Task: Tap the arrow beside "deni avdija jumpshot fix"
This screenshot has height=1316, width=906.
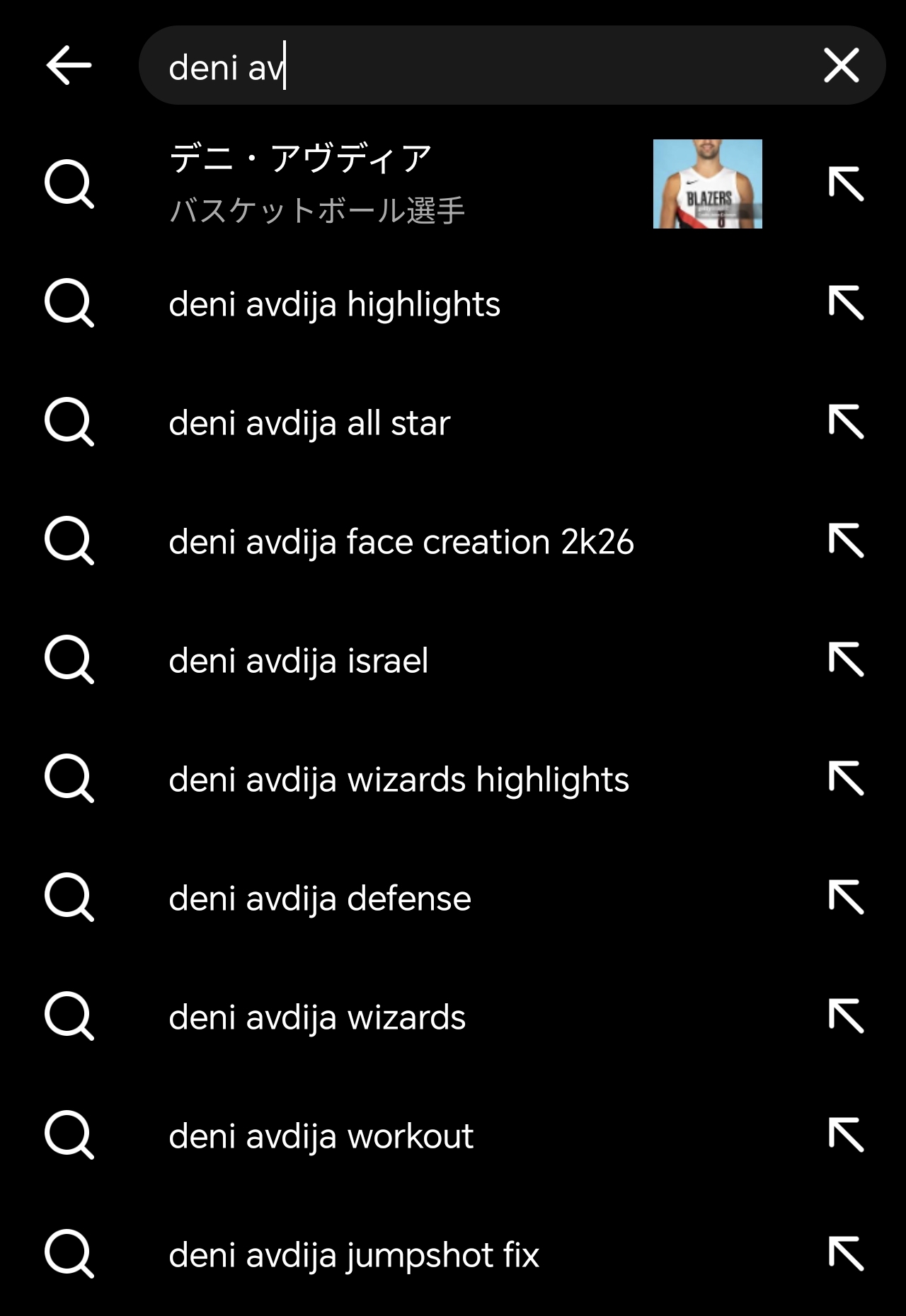Action: tap(846, 1254)
